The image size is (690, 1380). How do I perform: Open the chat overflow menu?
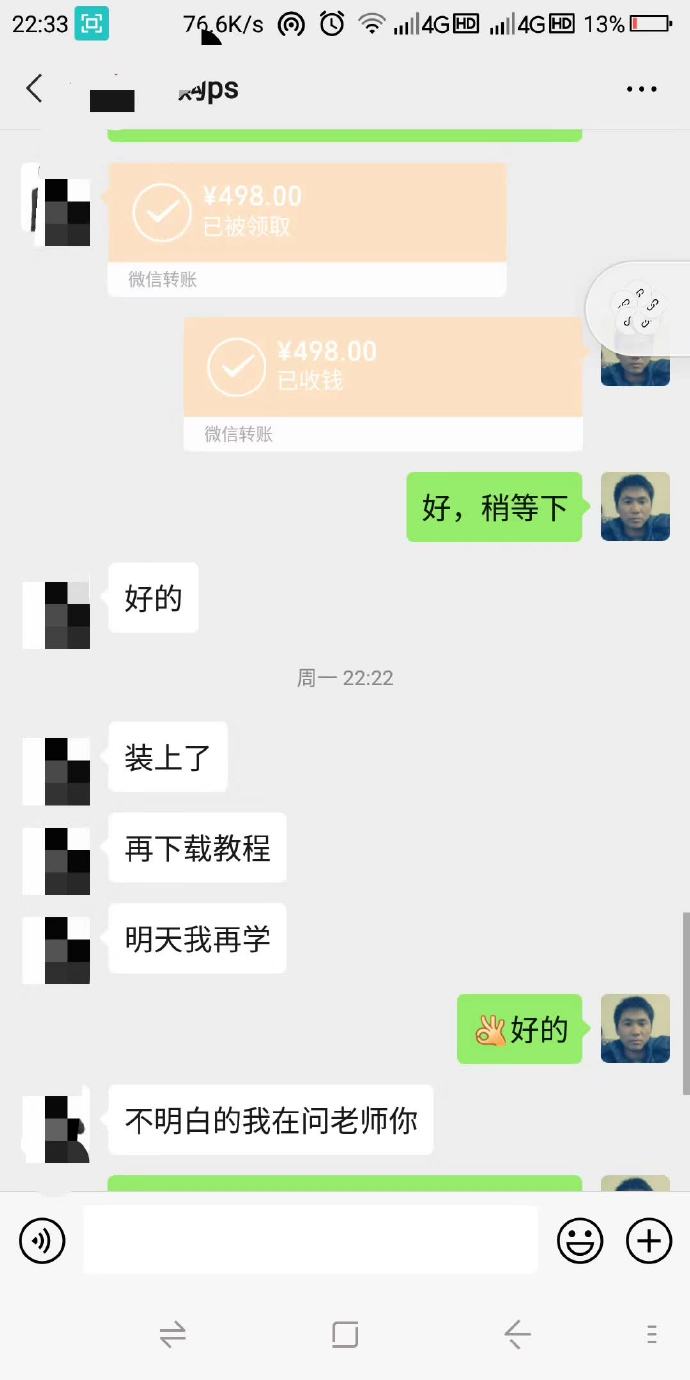point(641,89)
